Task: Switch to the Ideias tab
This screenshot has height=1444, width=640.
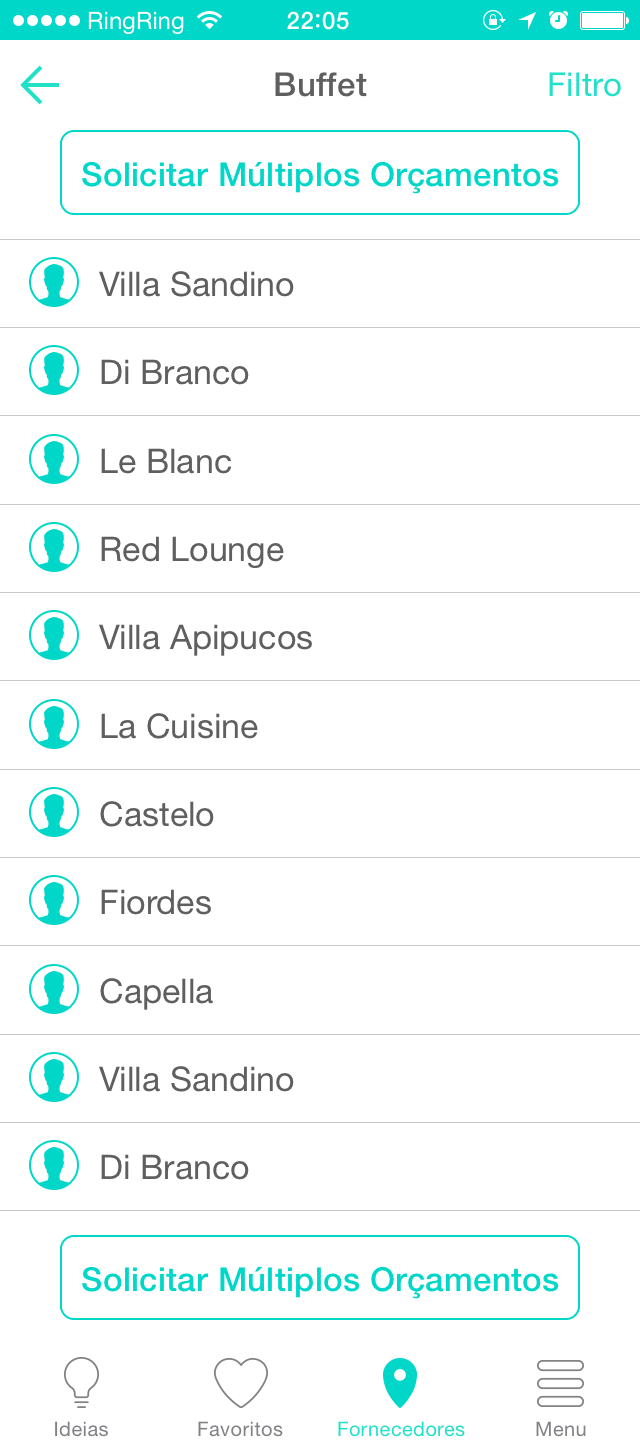Action: tap(80, 1397)
